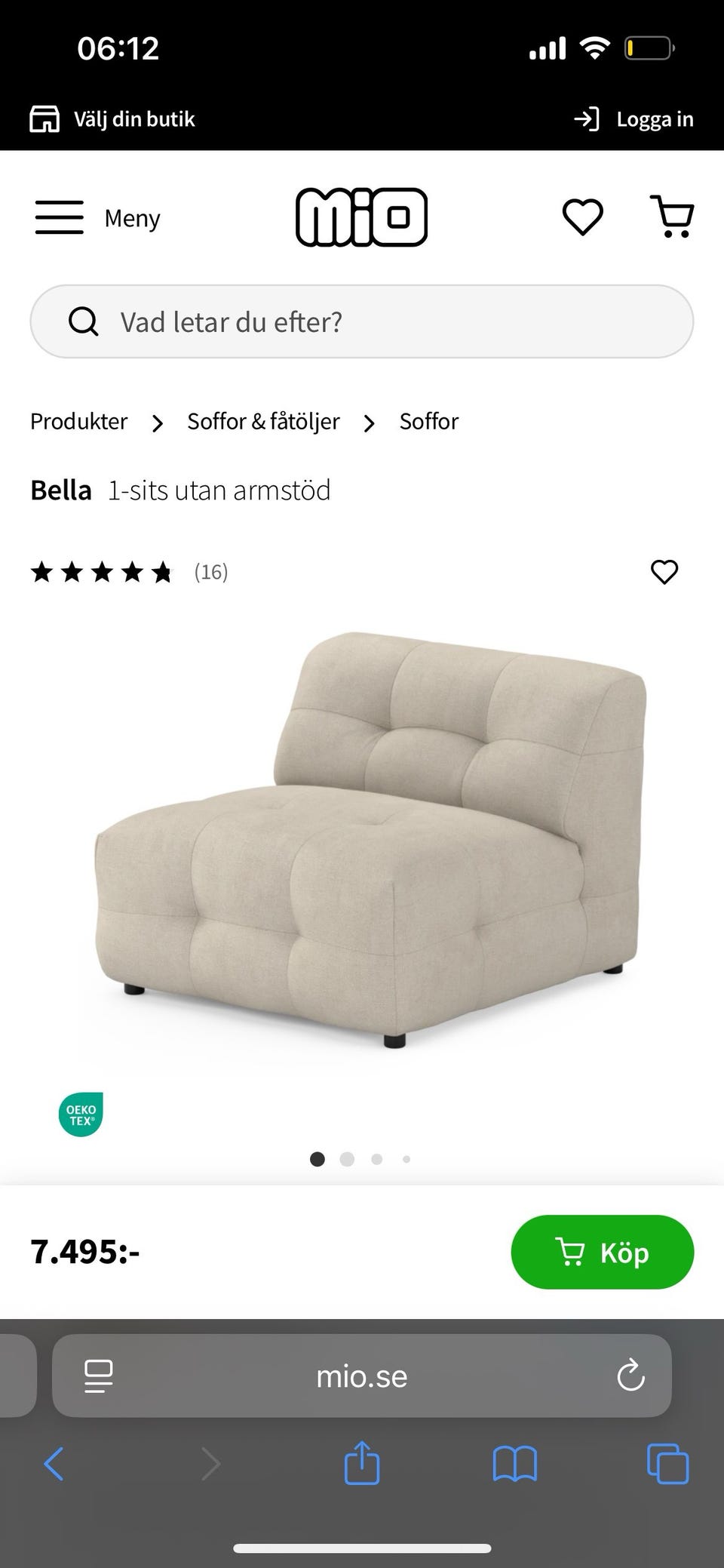Open the Bella sofa product image
The image size is (724, 1568).
[370, 838]
